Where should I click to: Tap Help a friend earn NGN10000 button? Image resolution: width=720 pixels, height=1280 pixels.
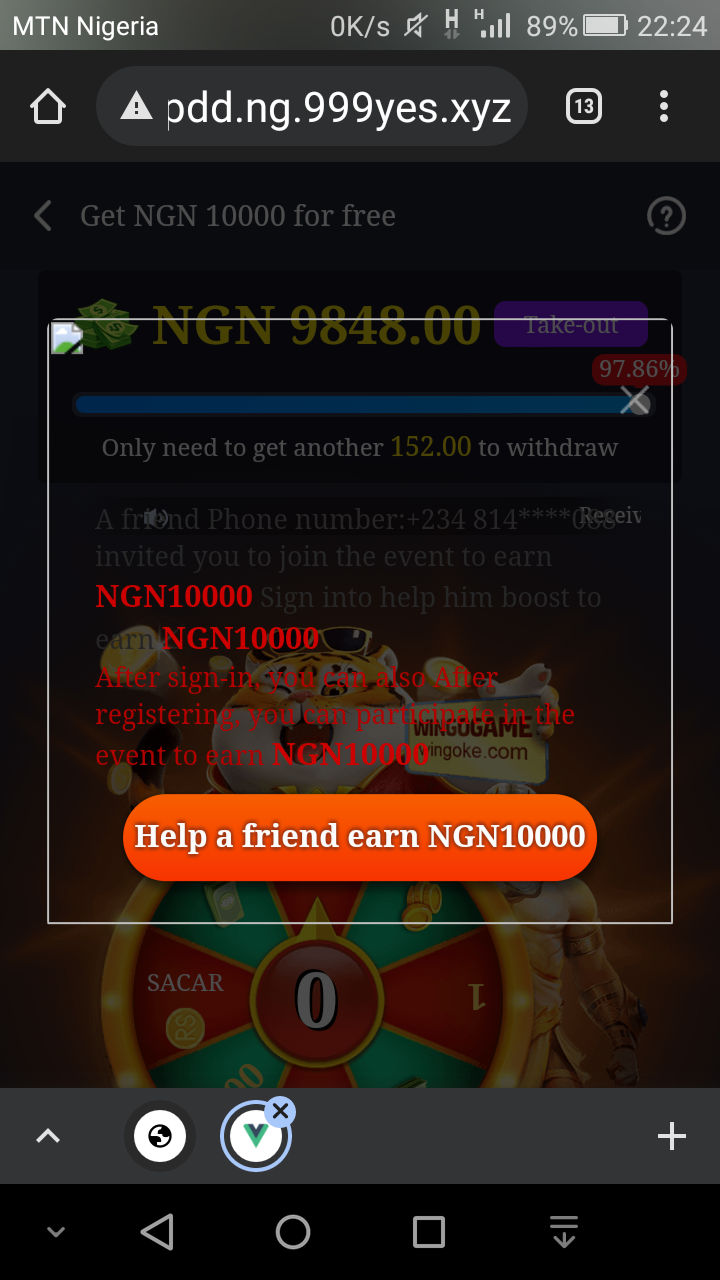(x=360, y=837)
